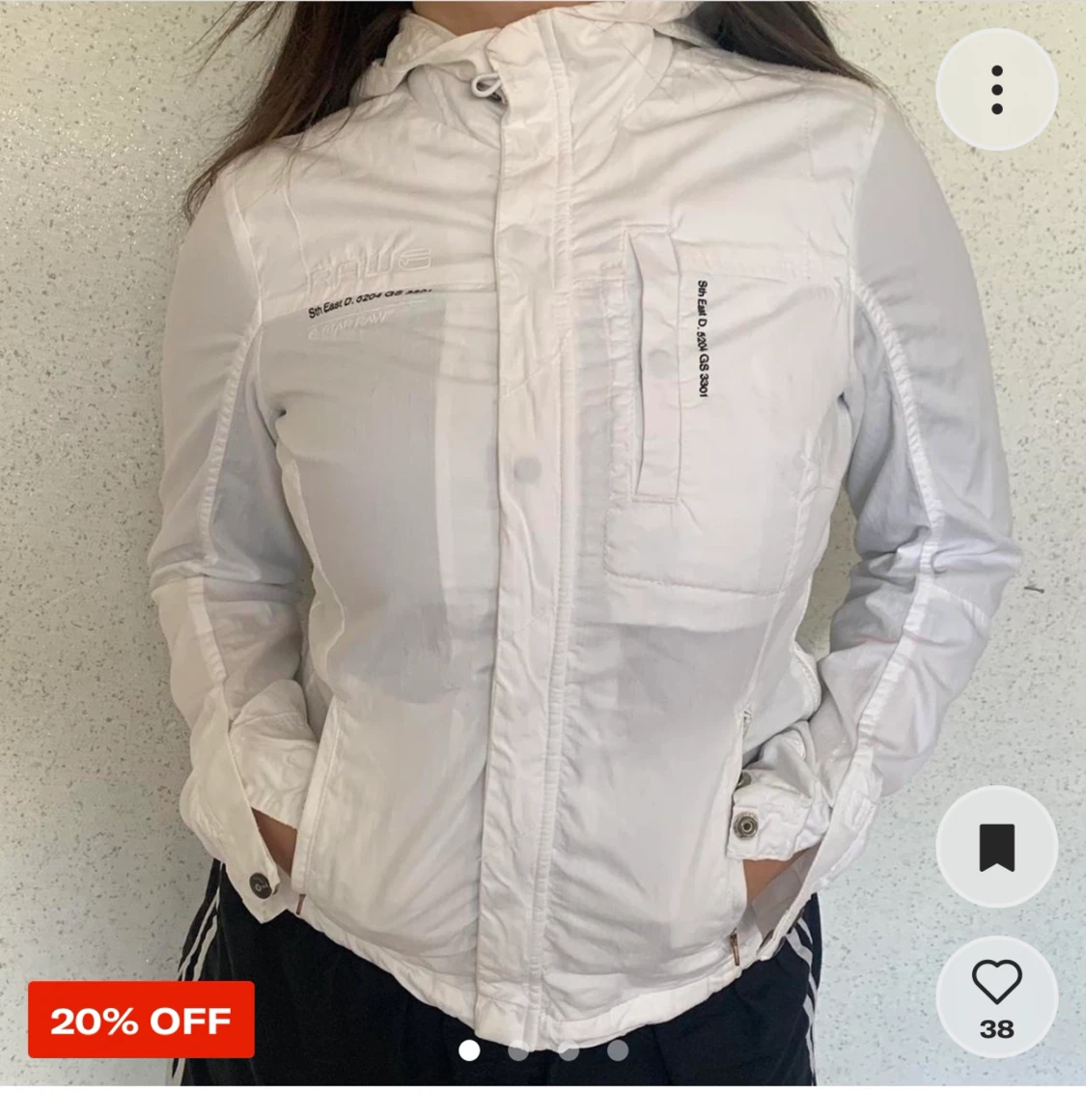This screenshot has height=1120, width=1086.
Task: Open the three-dot overflow menu
Action: [x=997, y=90]
